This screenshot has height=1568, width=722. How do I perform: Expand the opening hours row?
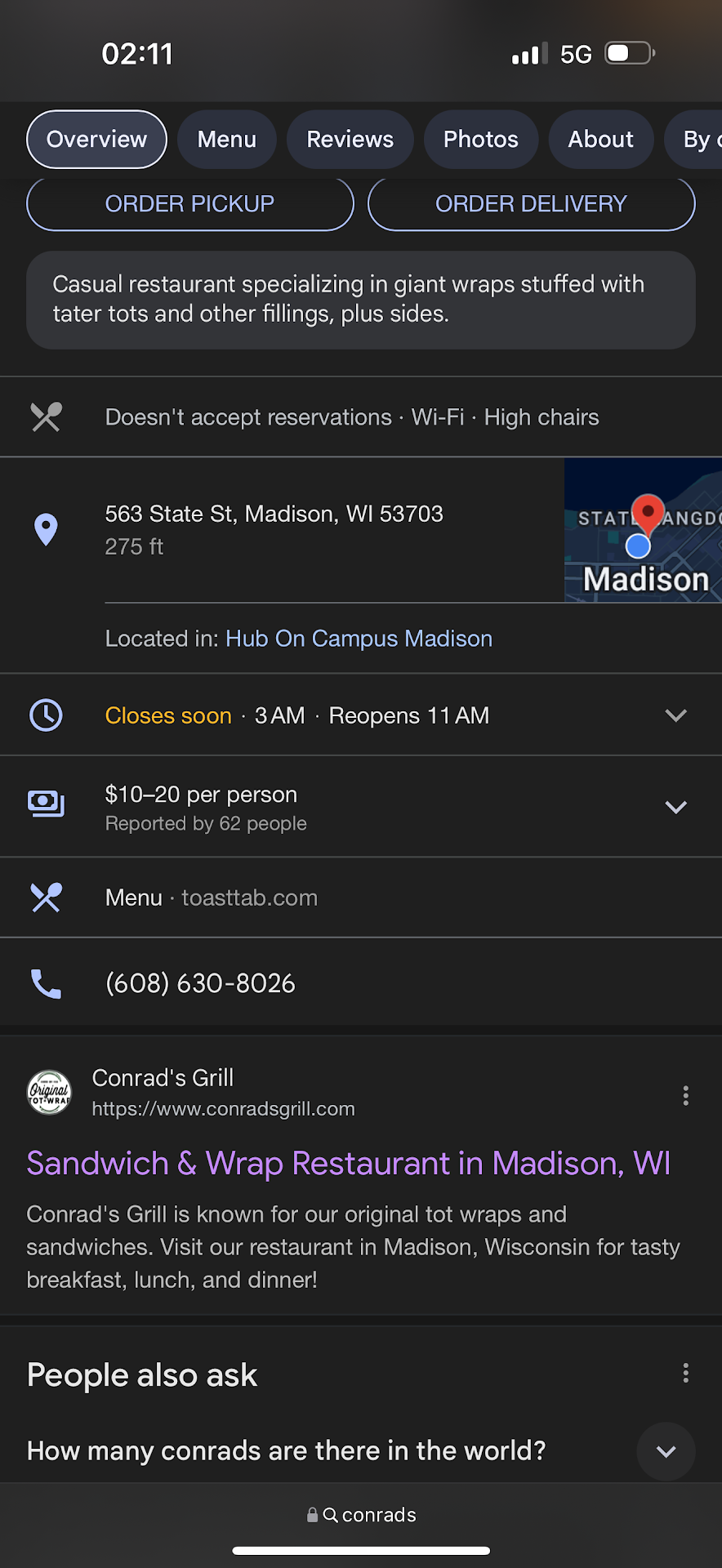(675, 715)
